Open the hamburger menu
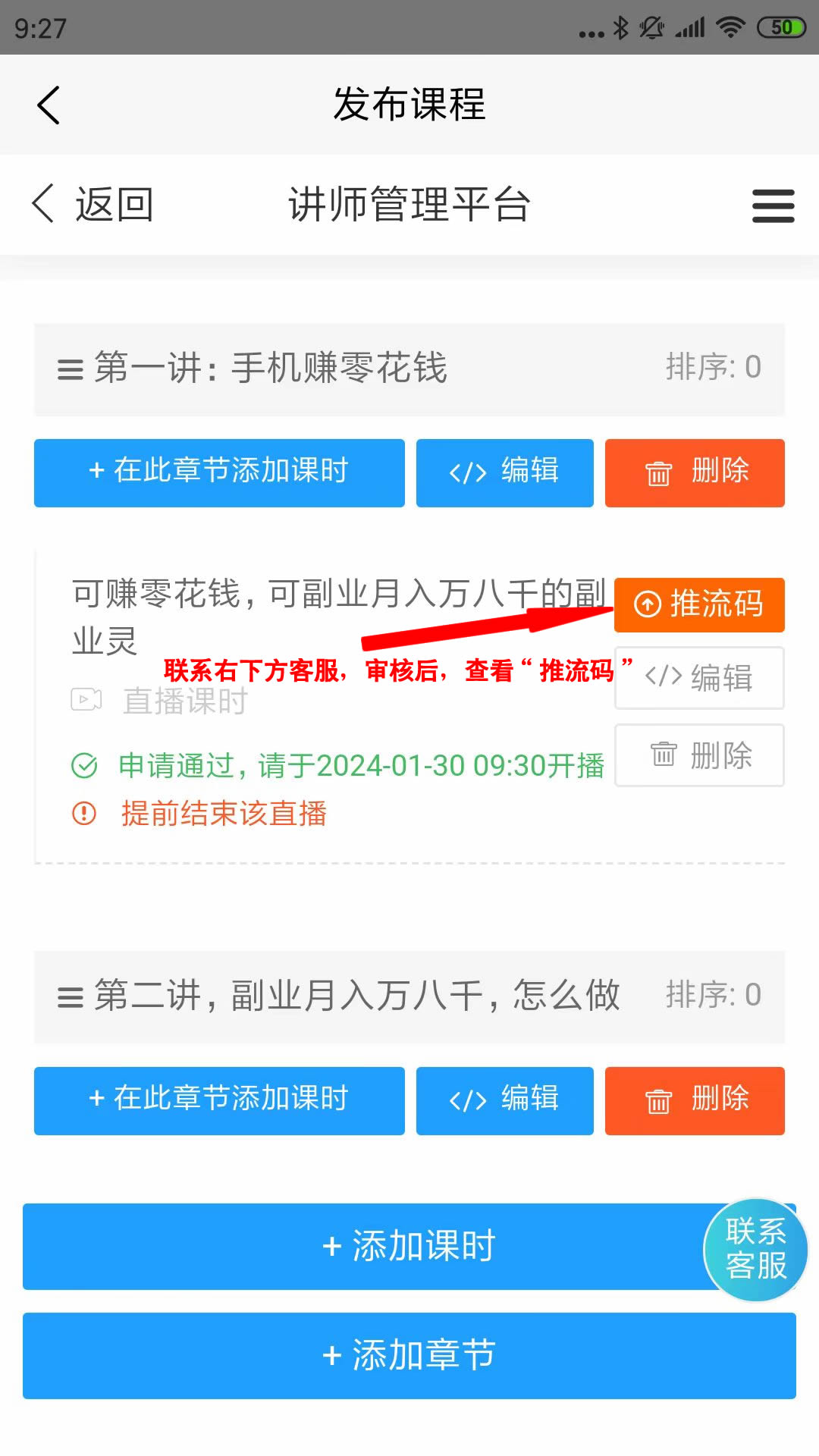The width and height of the screenshot is (819, 1456). pos(773,206)
